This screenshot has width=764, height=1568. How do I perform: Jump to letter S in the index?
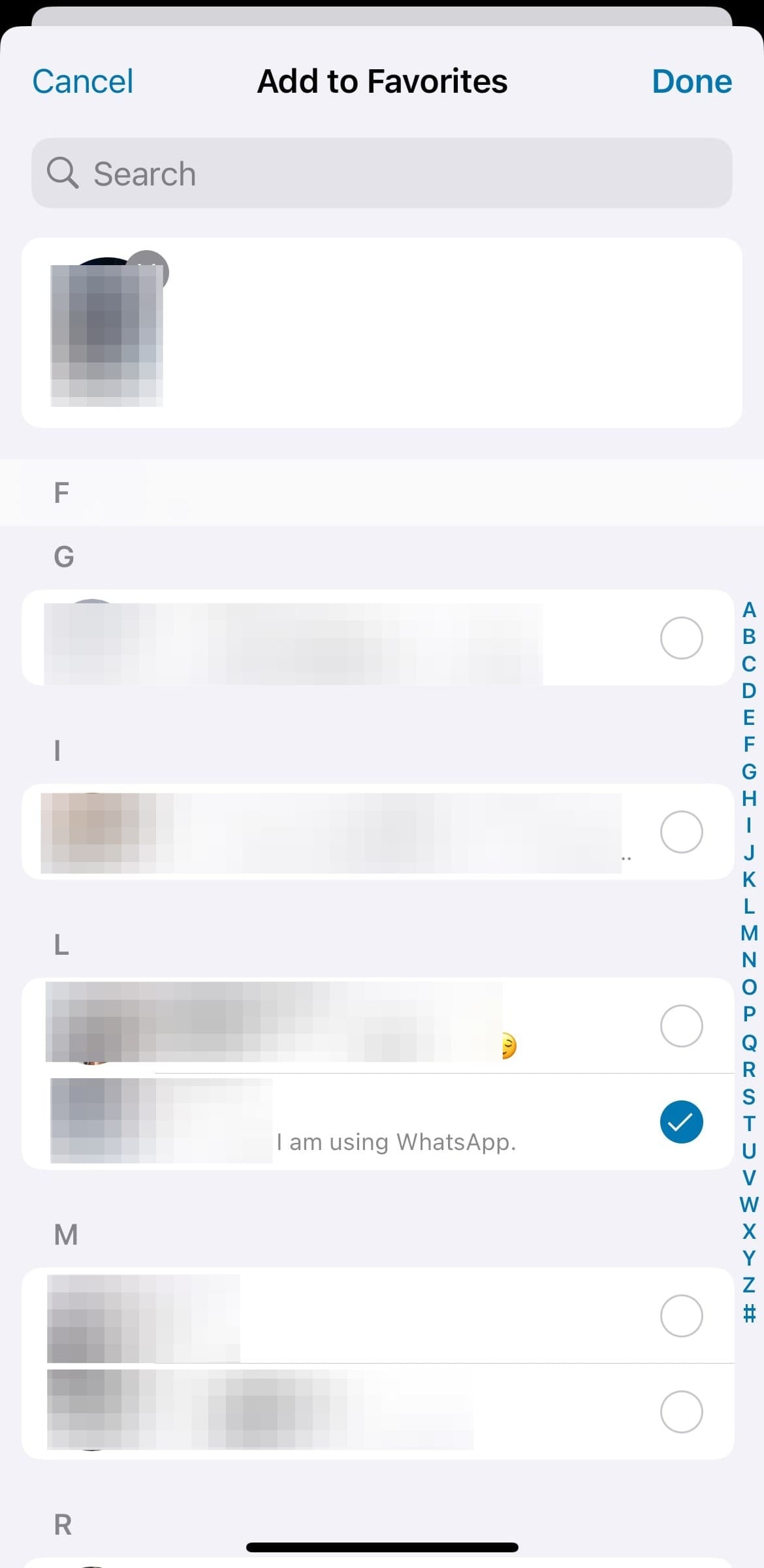pyautogui.click(x=749, y=1096)
